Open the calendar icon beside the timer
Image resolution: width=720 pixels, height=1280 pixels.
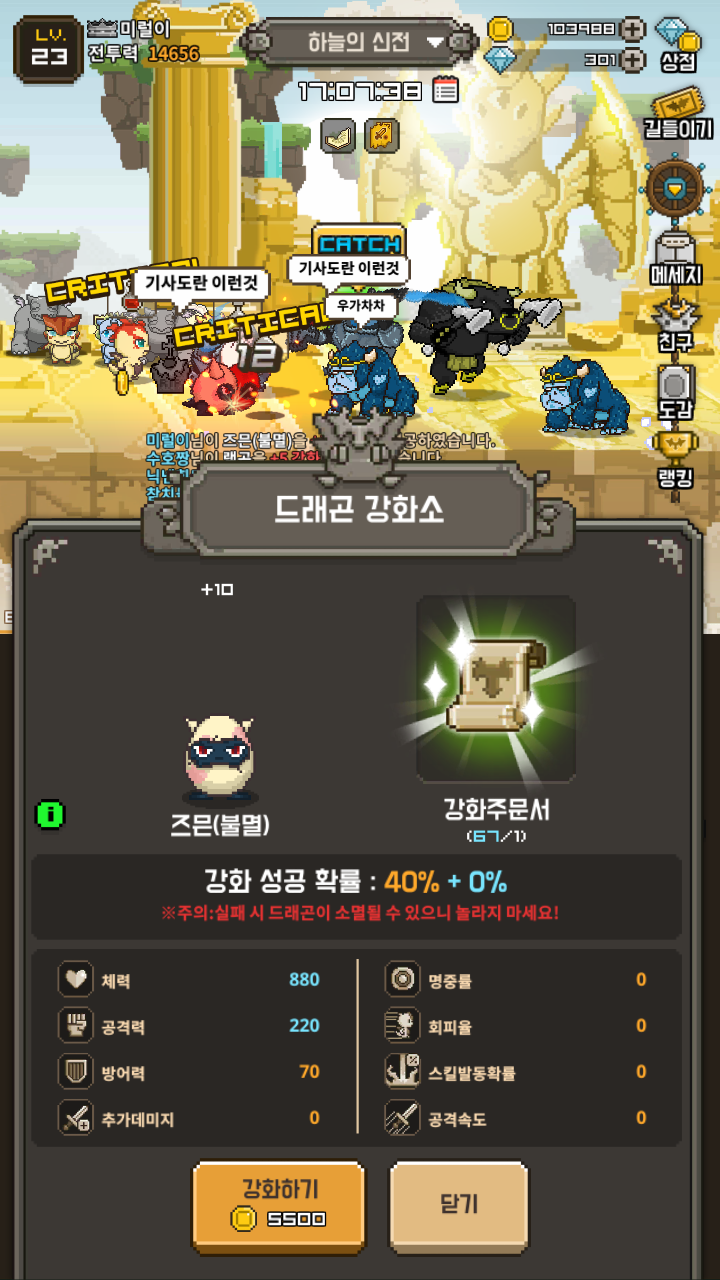point(446,90)
